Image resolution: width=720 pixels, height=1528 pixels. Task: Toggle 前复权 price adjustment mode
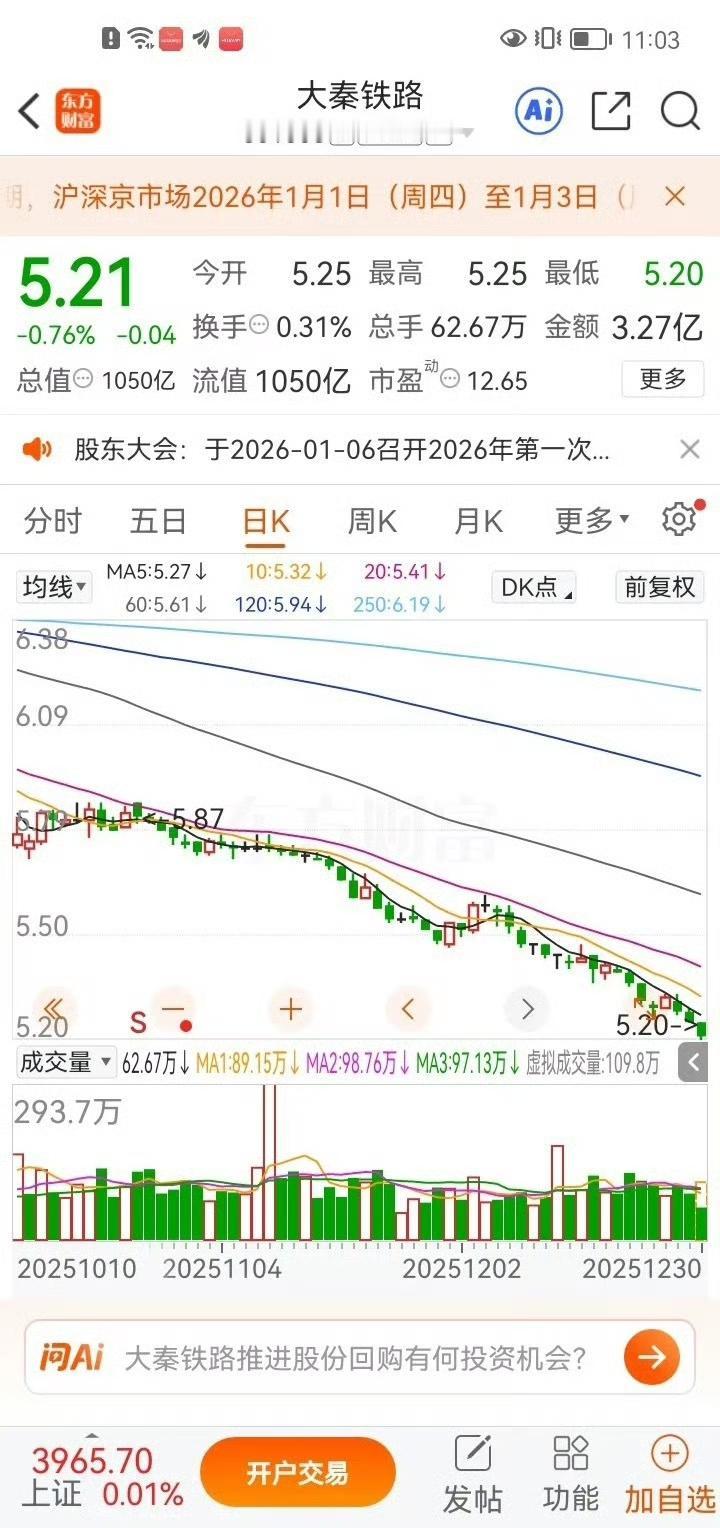(x=656, y=587)
